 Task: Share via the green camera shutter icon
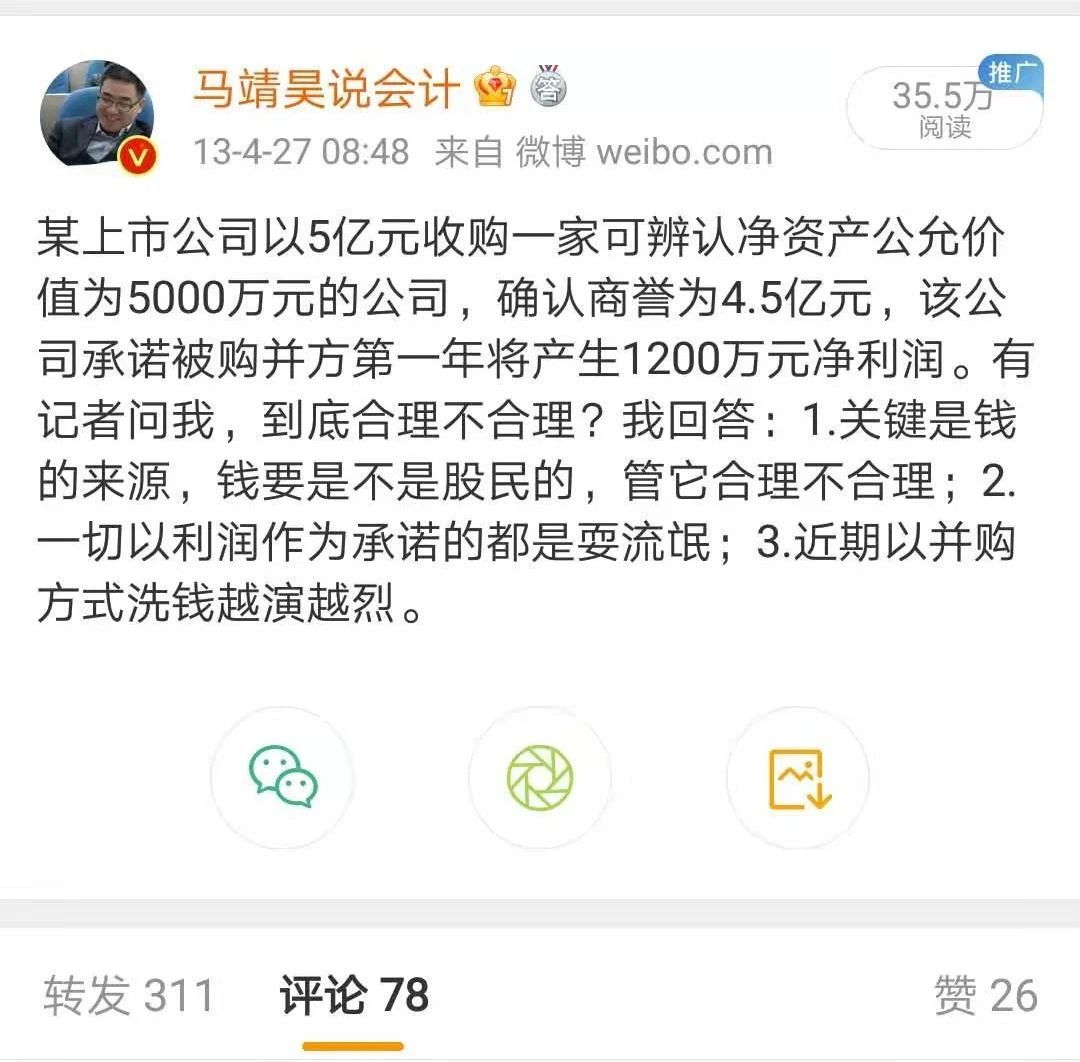pos(540,778)
